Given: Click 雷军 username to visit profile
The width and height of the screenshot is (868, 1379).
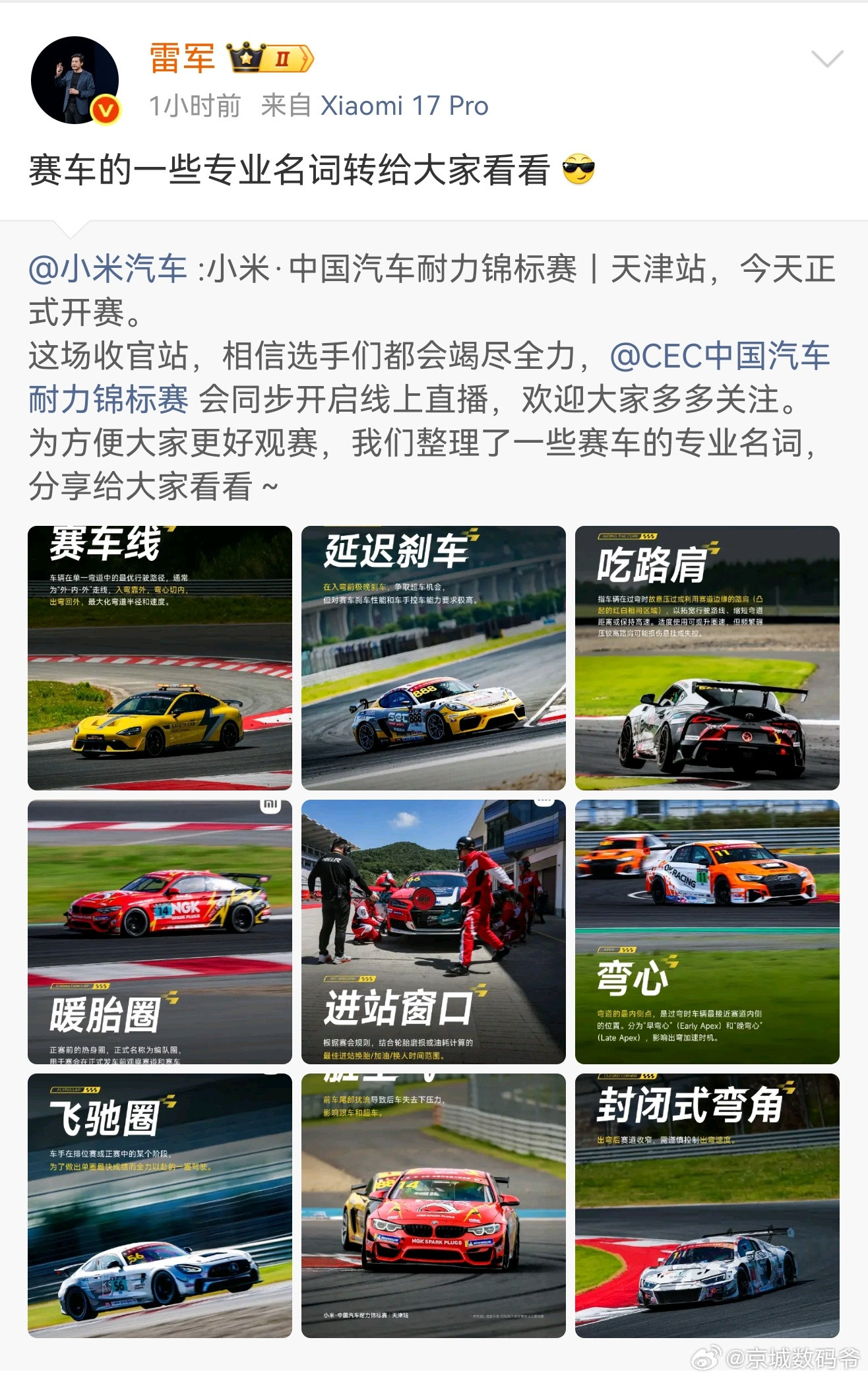Looking at the screenshot, I should pos(180,58).
